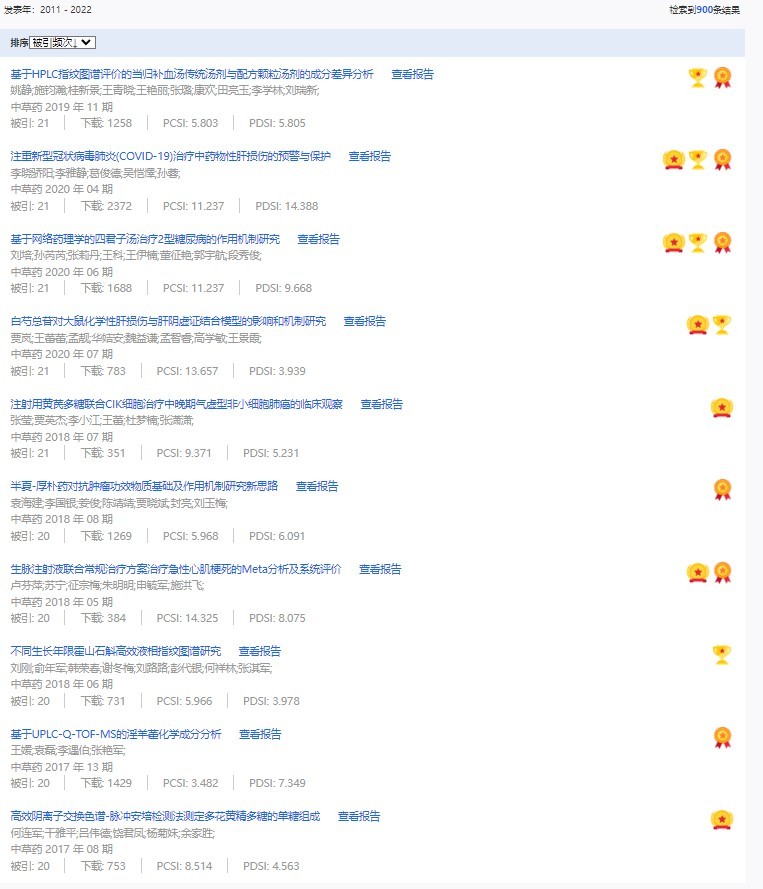View report for 生脉注射液 Meta分析 article
Viewport: 763px width, 889px height.
click(380, 569)
